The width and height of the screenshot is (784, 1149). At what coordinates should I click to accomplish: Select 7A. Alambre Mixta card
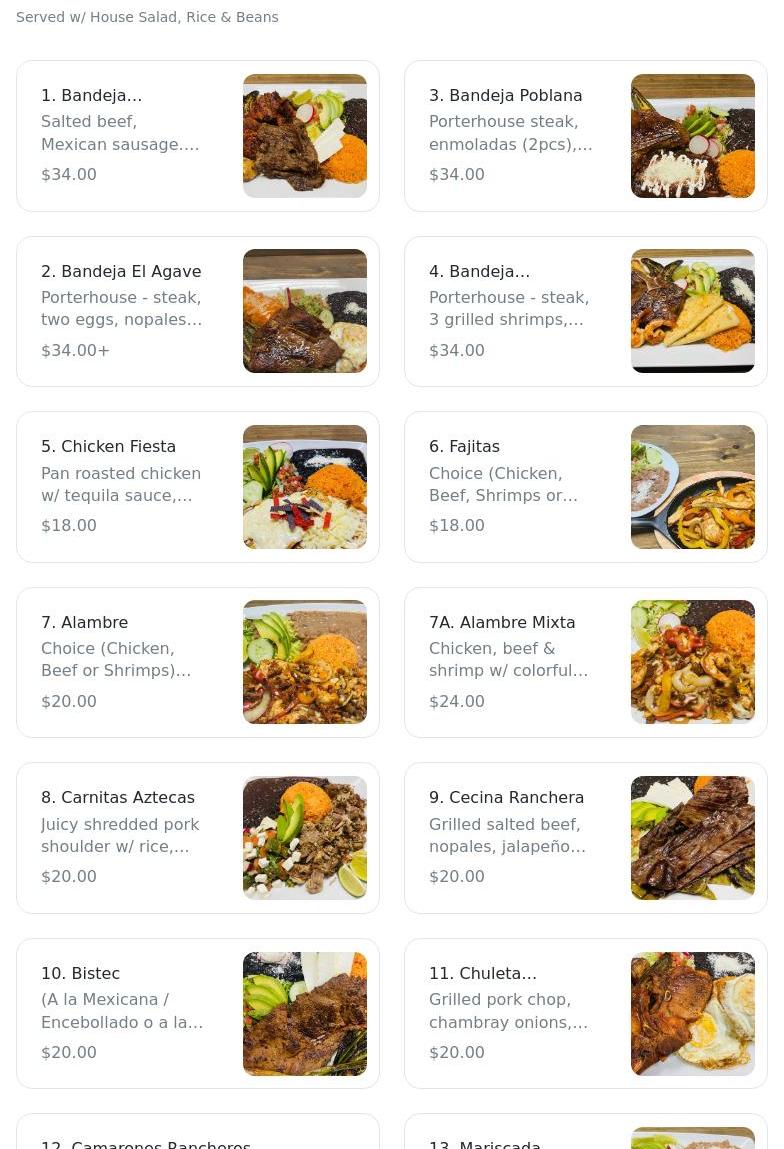point(585,662)
